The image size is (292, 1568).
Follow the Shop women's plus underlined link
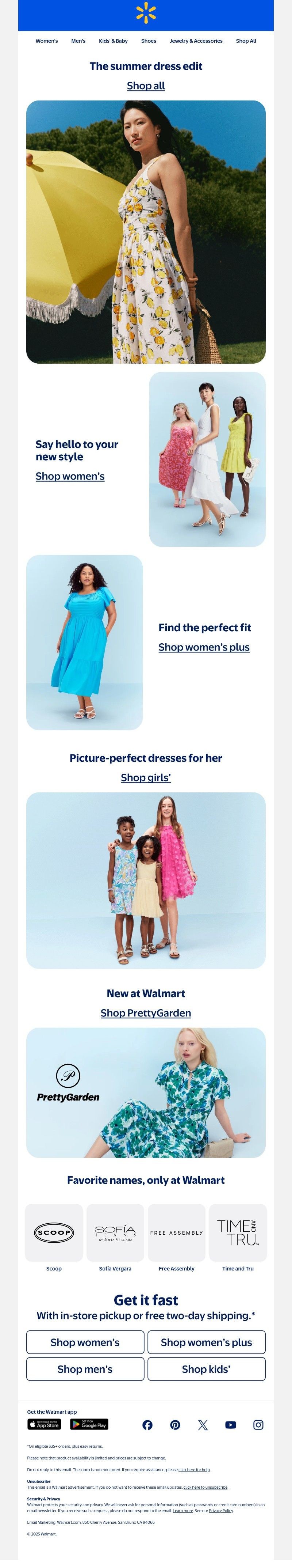(204, 648)
